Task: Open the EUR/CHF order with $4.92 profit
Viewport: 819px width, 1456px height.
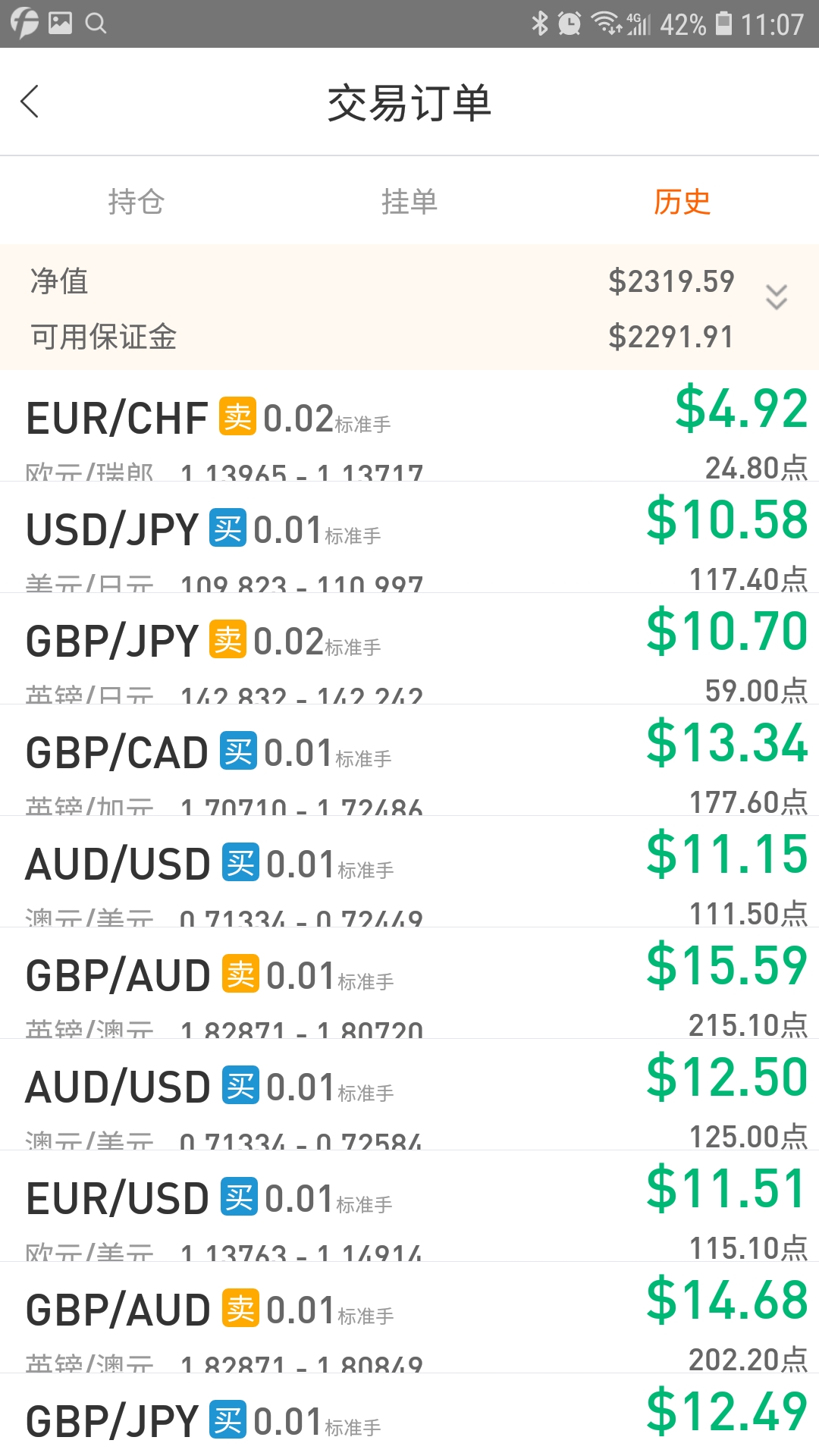Action: [x=409, y=426]
